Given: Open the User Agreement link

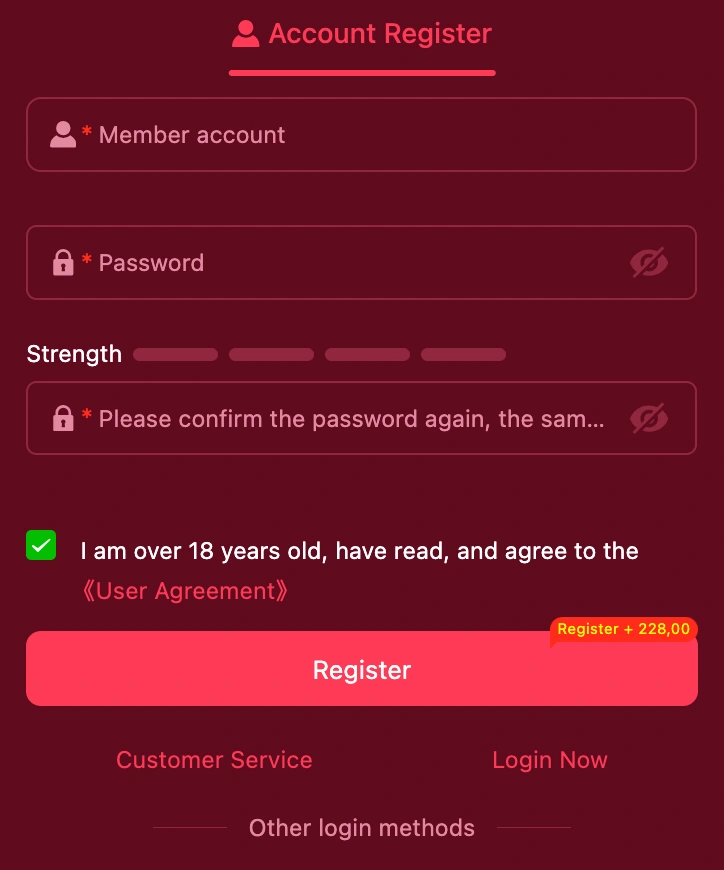Looking at the screenshot, I should 185,591.
